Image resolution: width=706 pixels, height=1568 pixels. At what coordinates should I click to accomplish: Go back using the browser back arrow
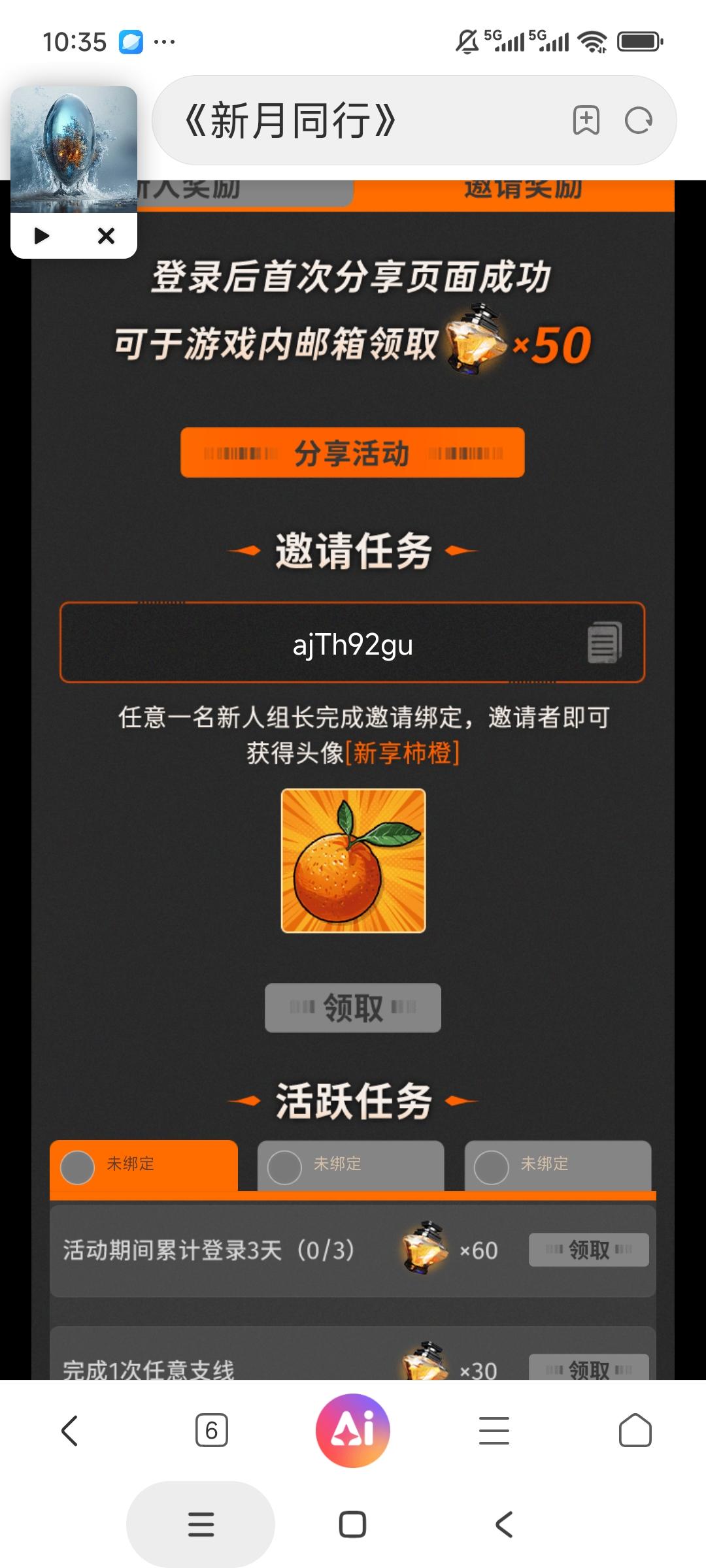click(x=70, y=1429)
